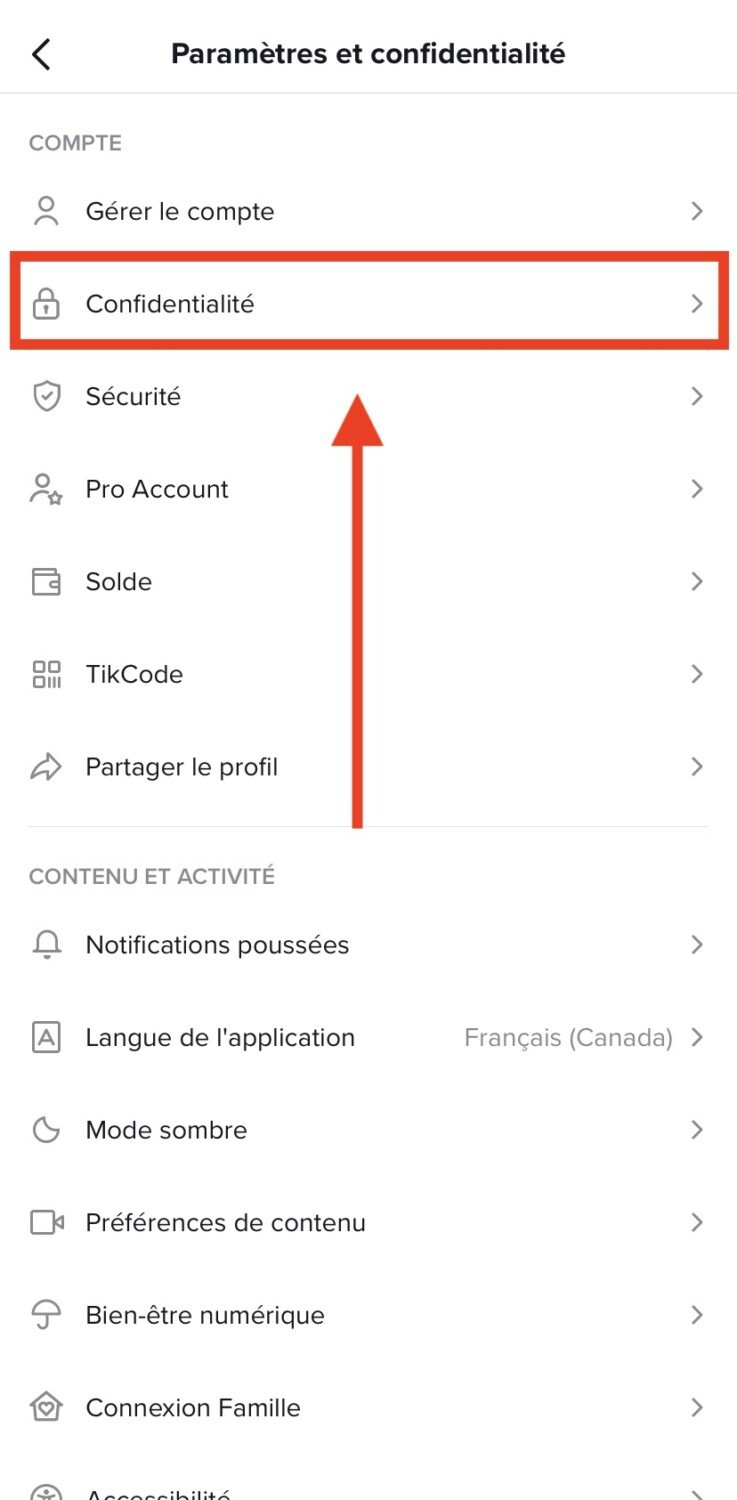This screenshot has width=737, height=1500.
Task: Tap Partager le profil
Action: 181,768
